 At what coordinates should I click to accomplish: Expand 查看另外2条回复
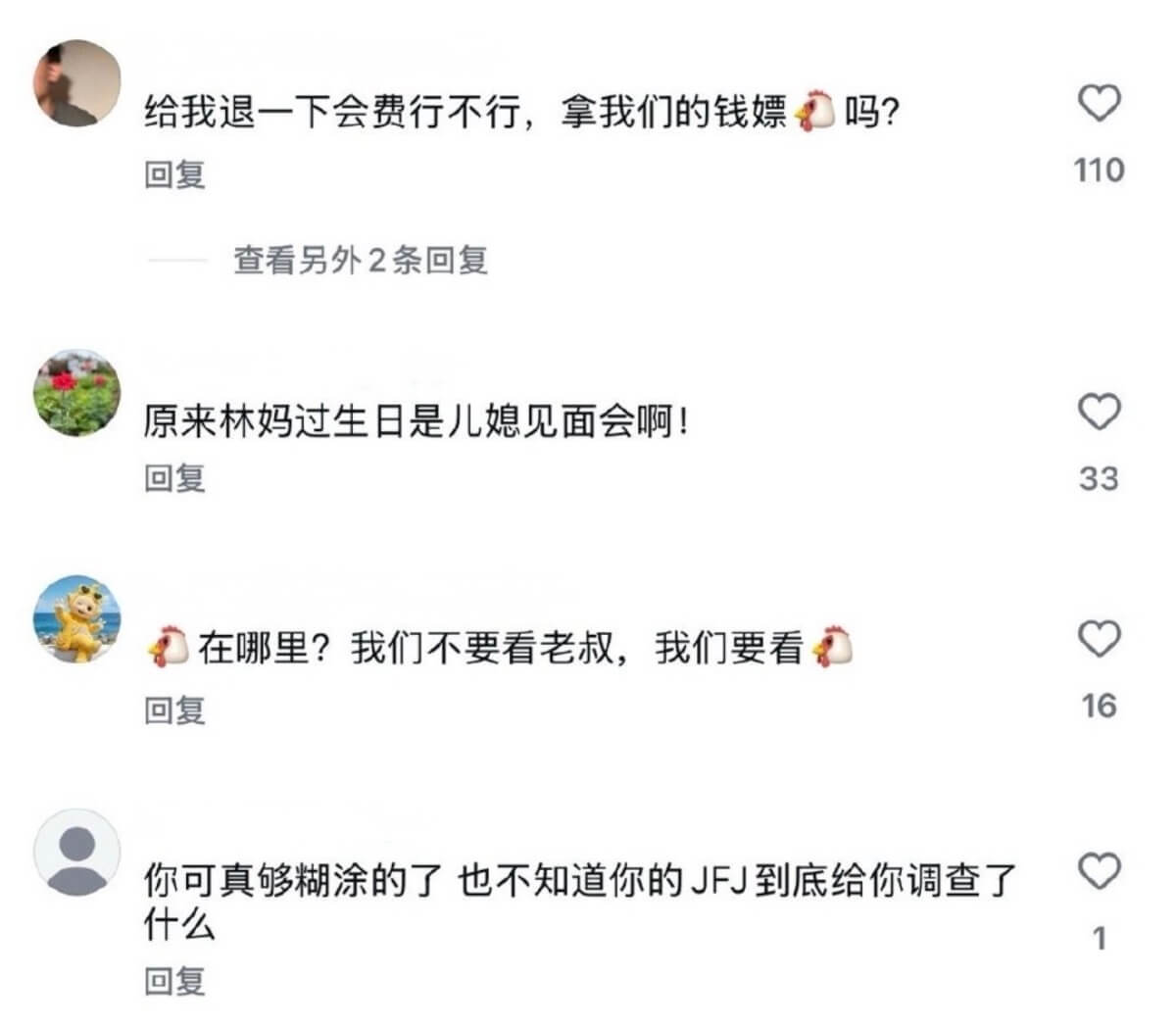click(x=360, y=260)
